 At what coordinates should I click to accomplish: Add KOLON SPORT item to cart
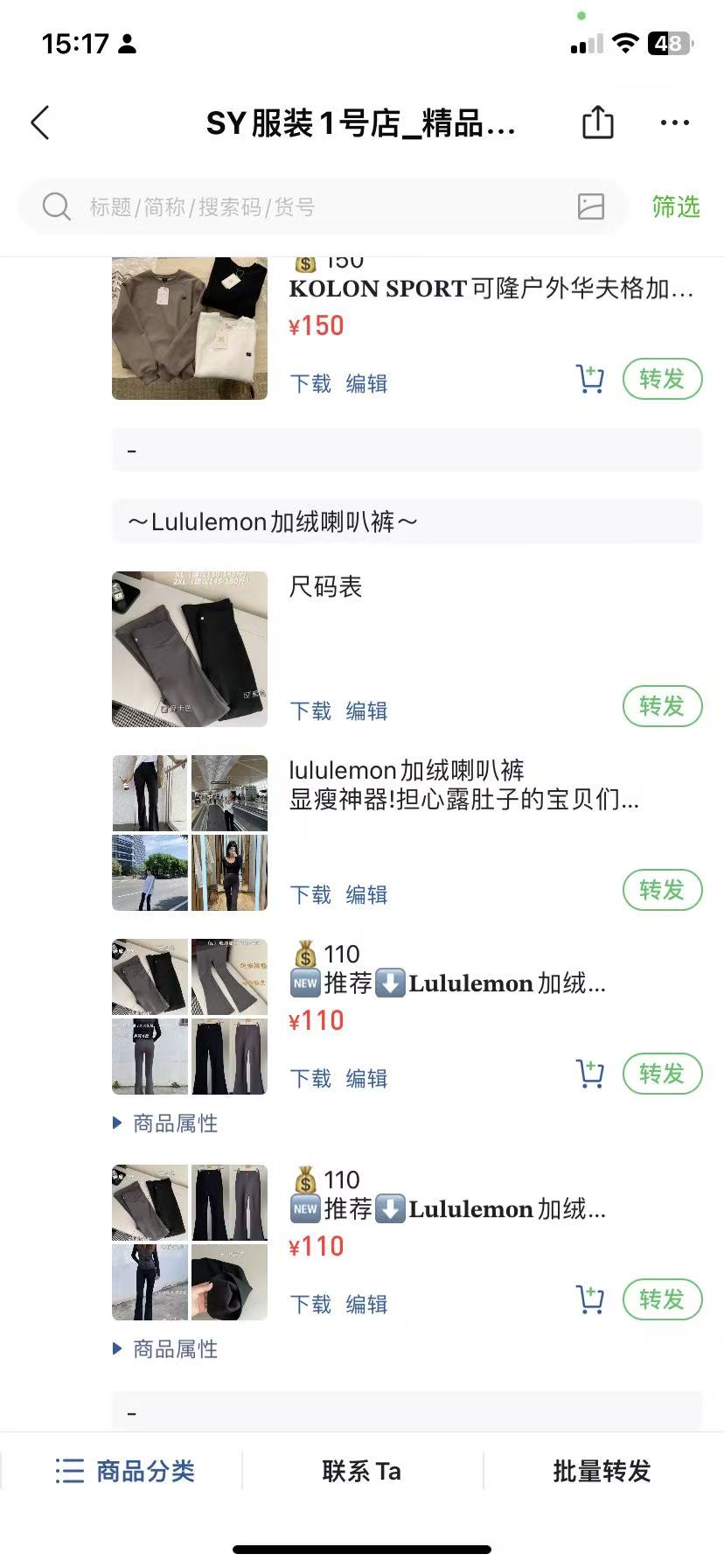pyautogui.click(x=590, y=380)
